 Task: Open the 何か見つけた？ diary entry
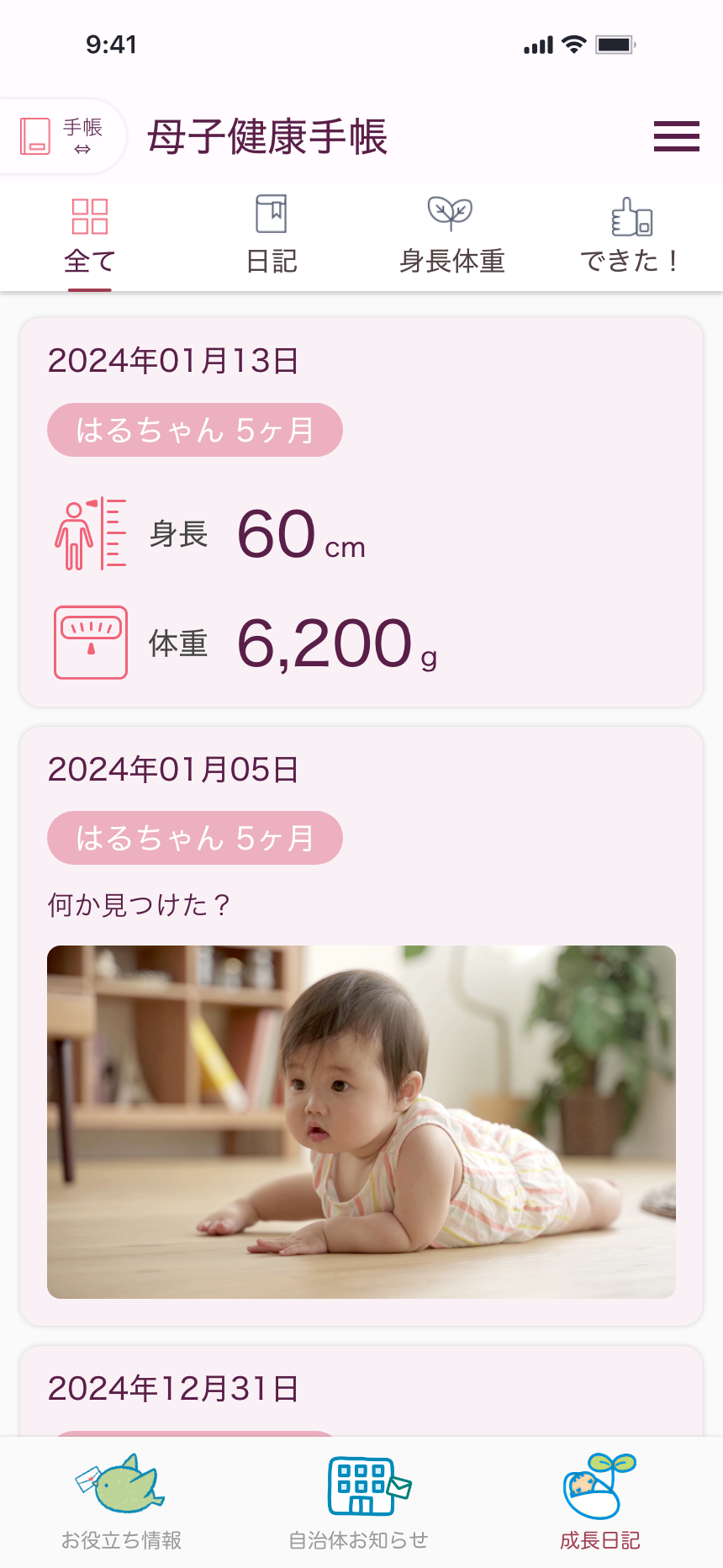coord(361,1026)
